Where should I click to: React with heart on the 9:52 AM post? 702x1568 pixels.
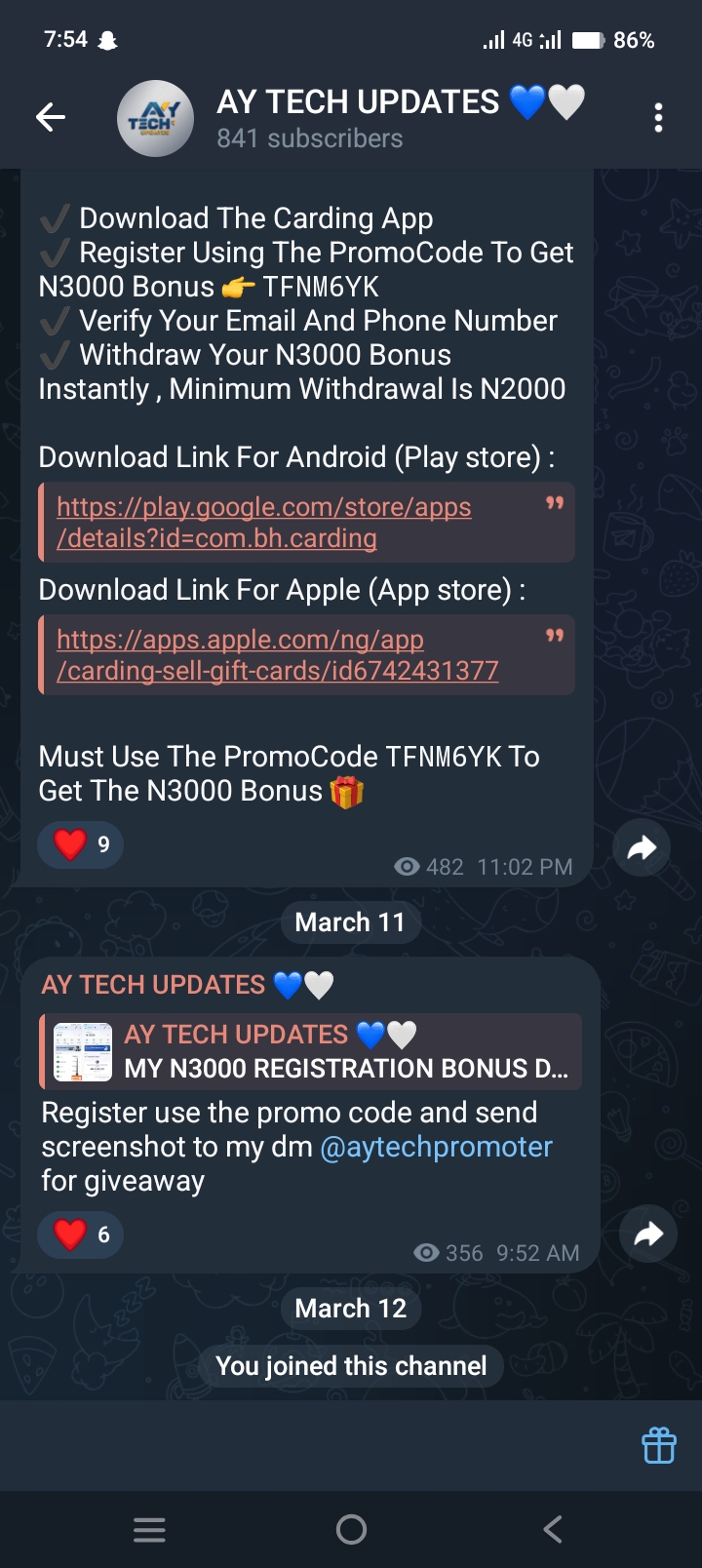(81, 1235)
